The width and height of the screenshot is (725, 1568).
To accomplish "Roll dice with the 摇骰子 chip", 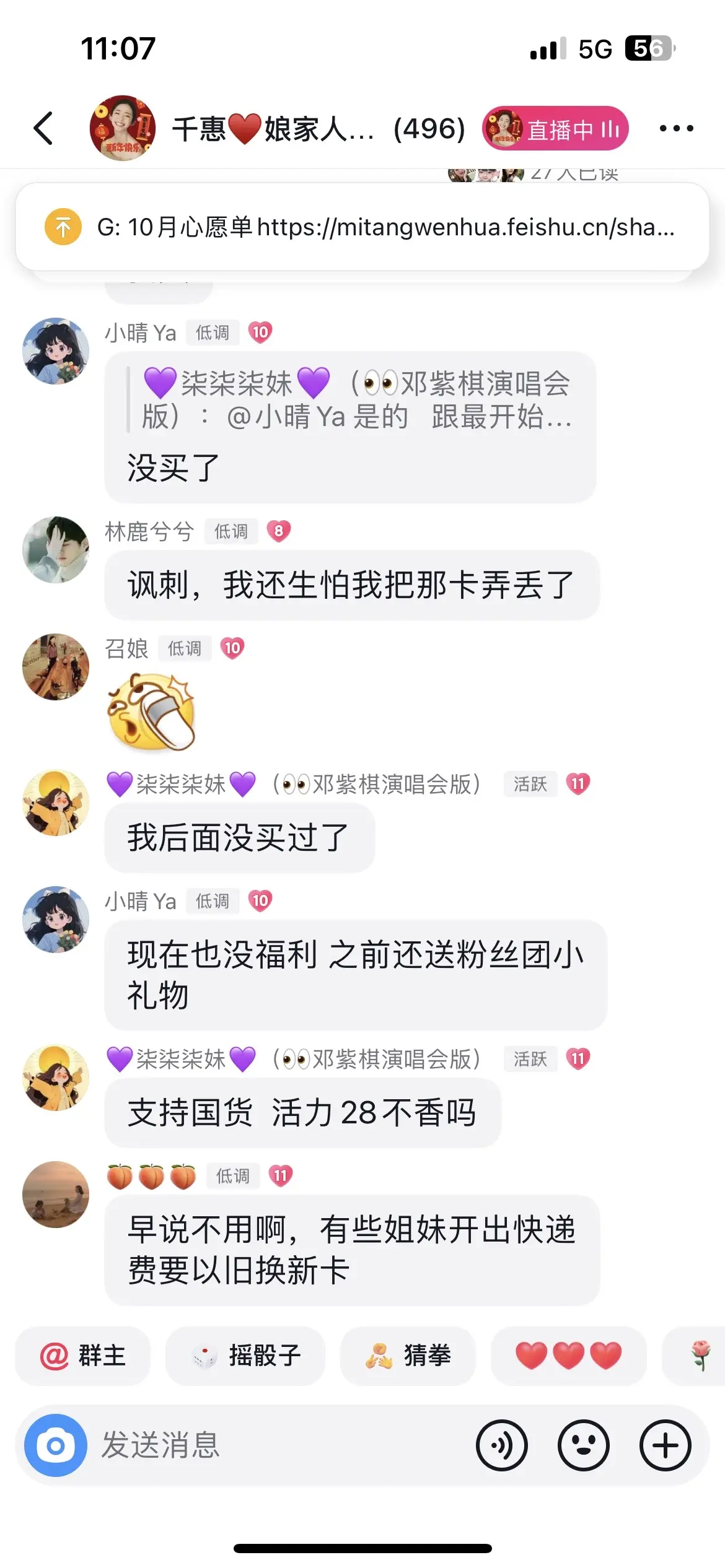I will coord(245,1356).
